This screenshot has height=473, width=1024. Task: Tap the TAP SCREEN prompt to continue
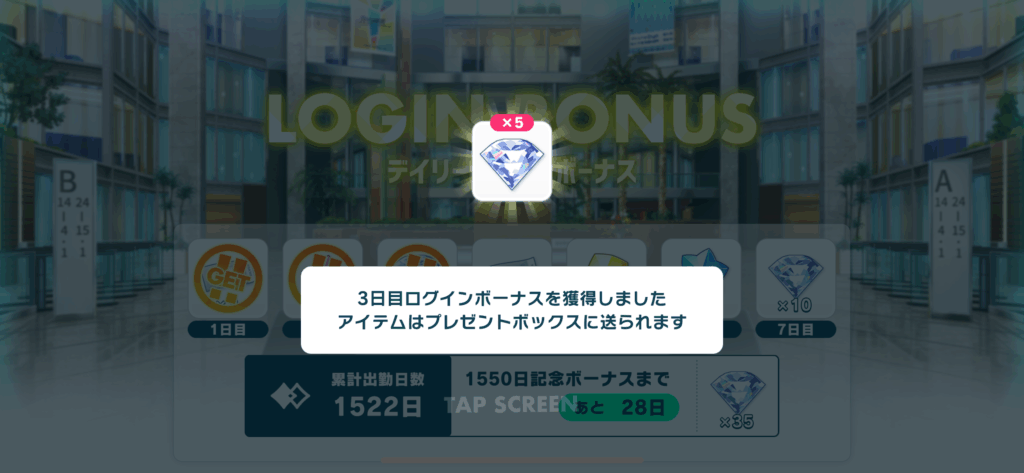click(510, 405)
